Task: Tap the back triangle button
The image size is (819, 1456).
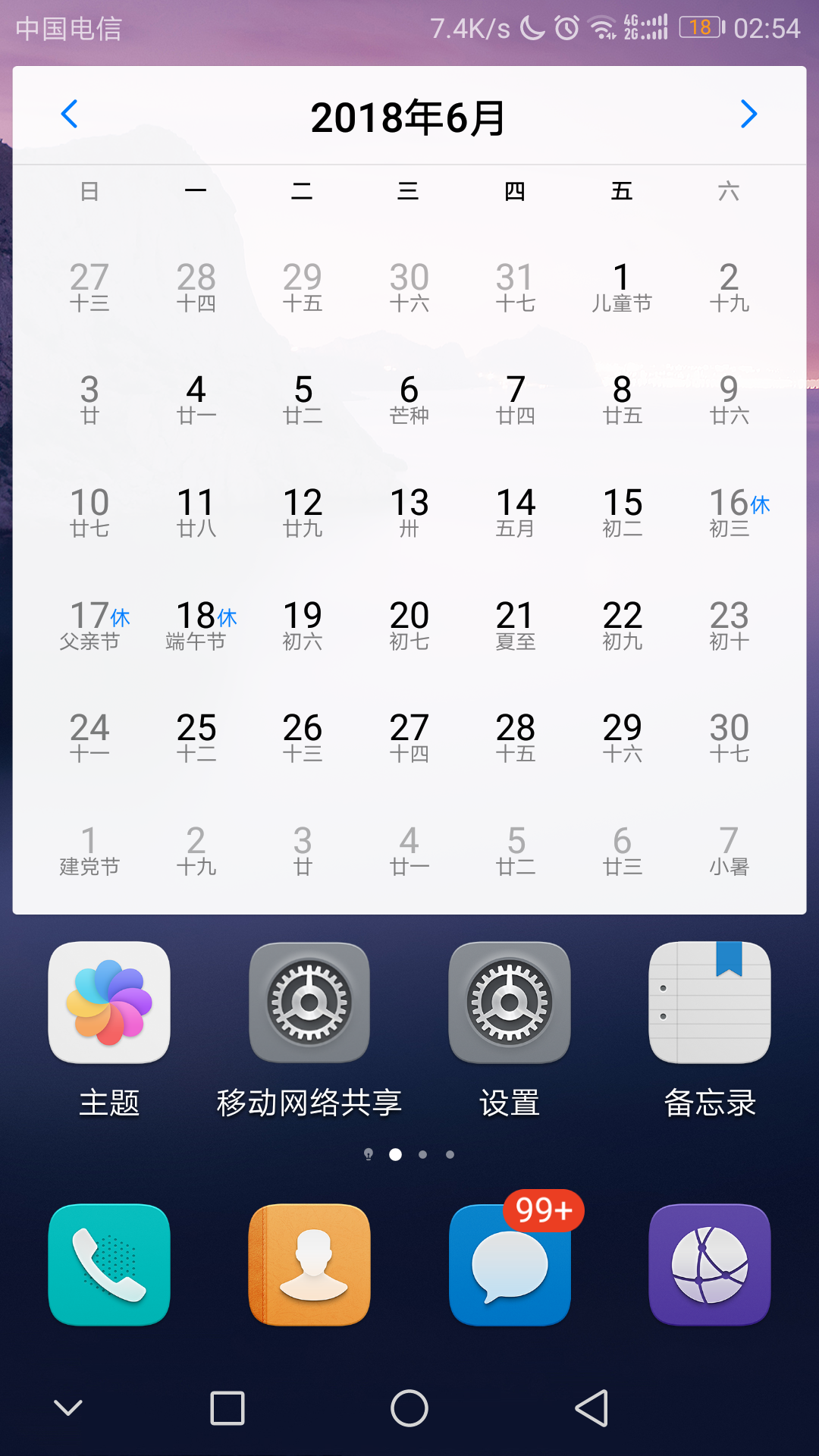Action: click(x=592, y=1408)
